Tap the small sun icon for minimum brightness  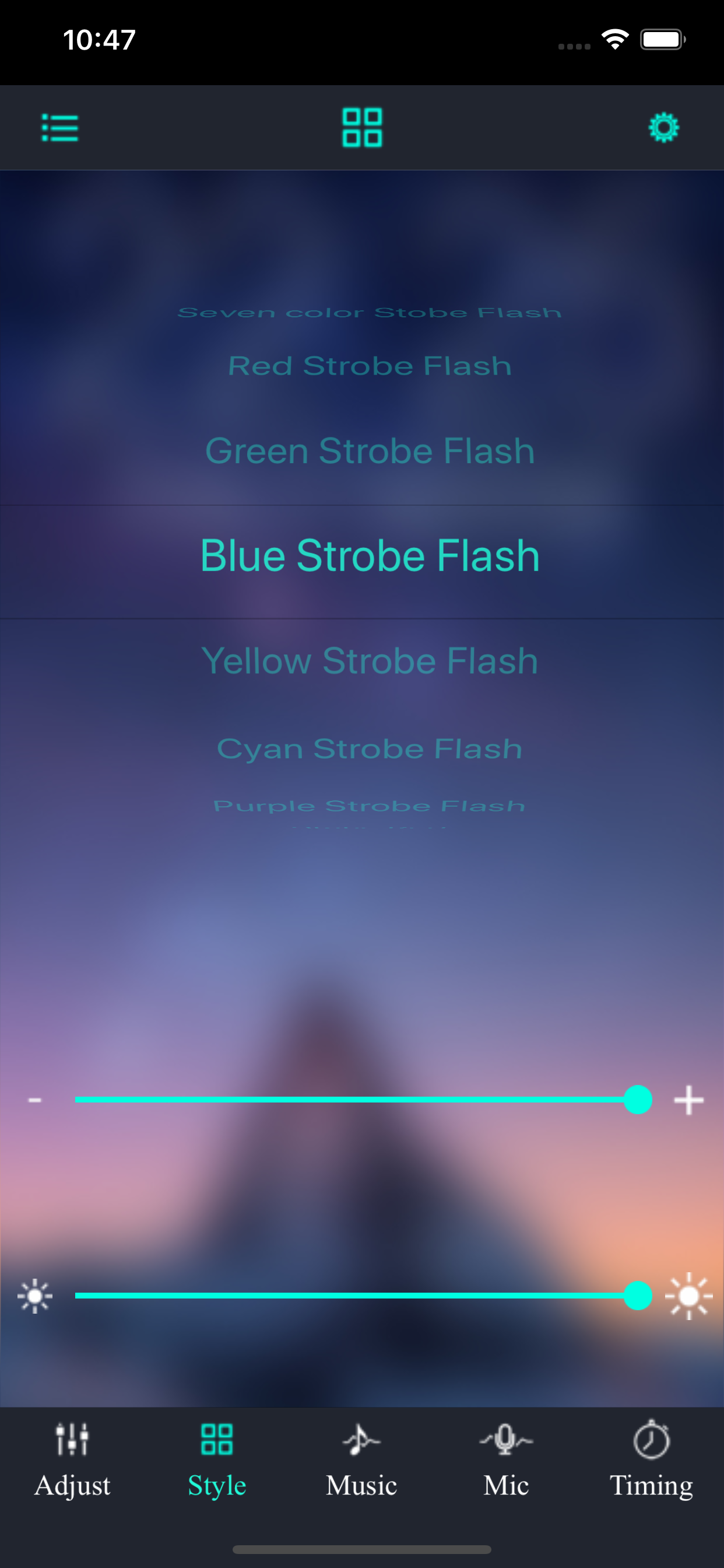(34, 1297)
